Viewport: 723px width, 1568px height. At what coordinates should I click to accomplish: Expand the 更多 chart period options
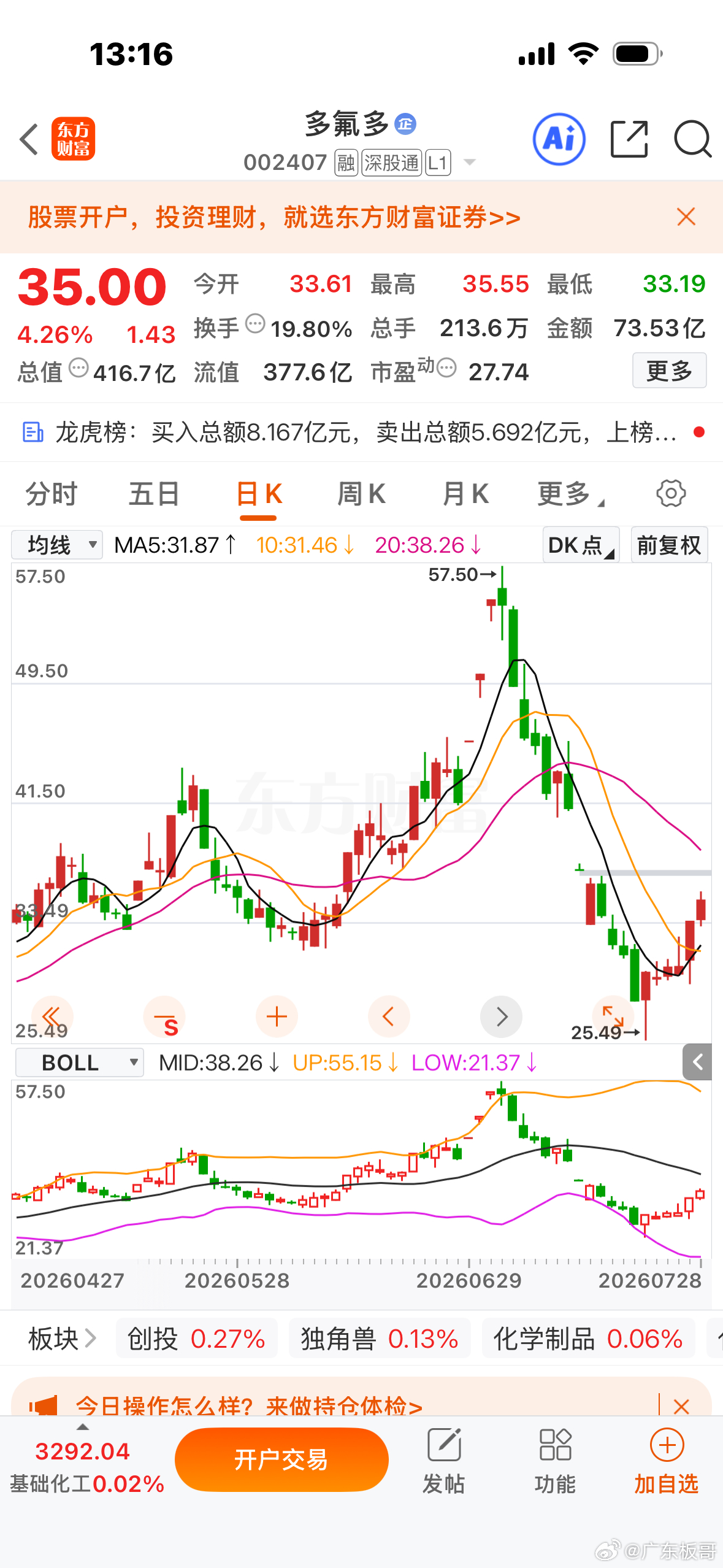point(570,494)
